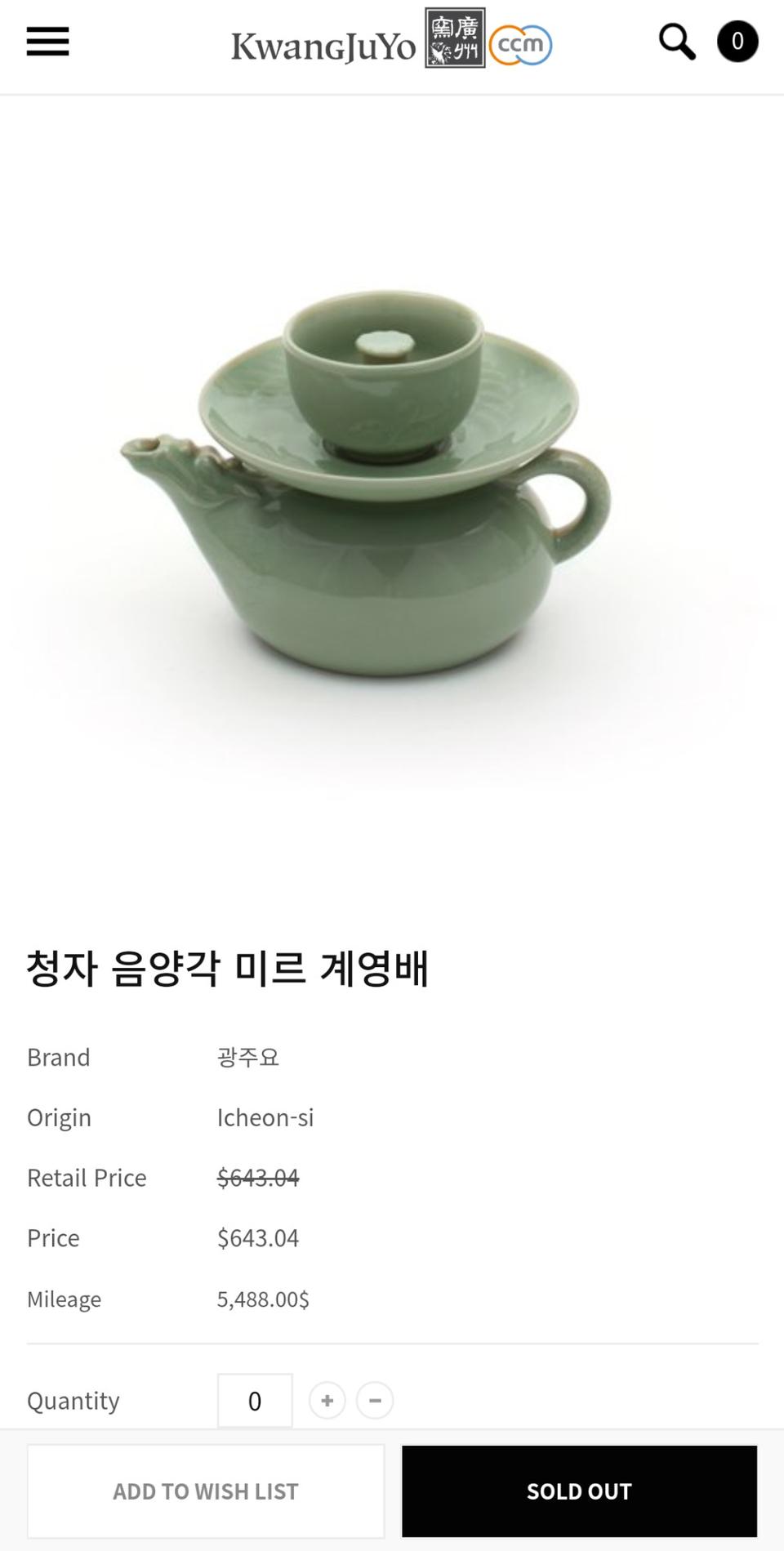Click the Price label row
The height and width of the screenshot is (1551, 784).
pyautogui.click(x=52, y=1237)
